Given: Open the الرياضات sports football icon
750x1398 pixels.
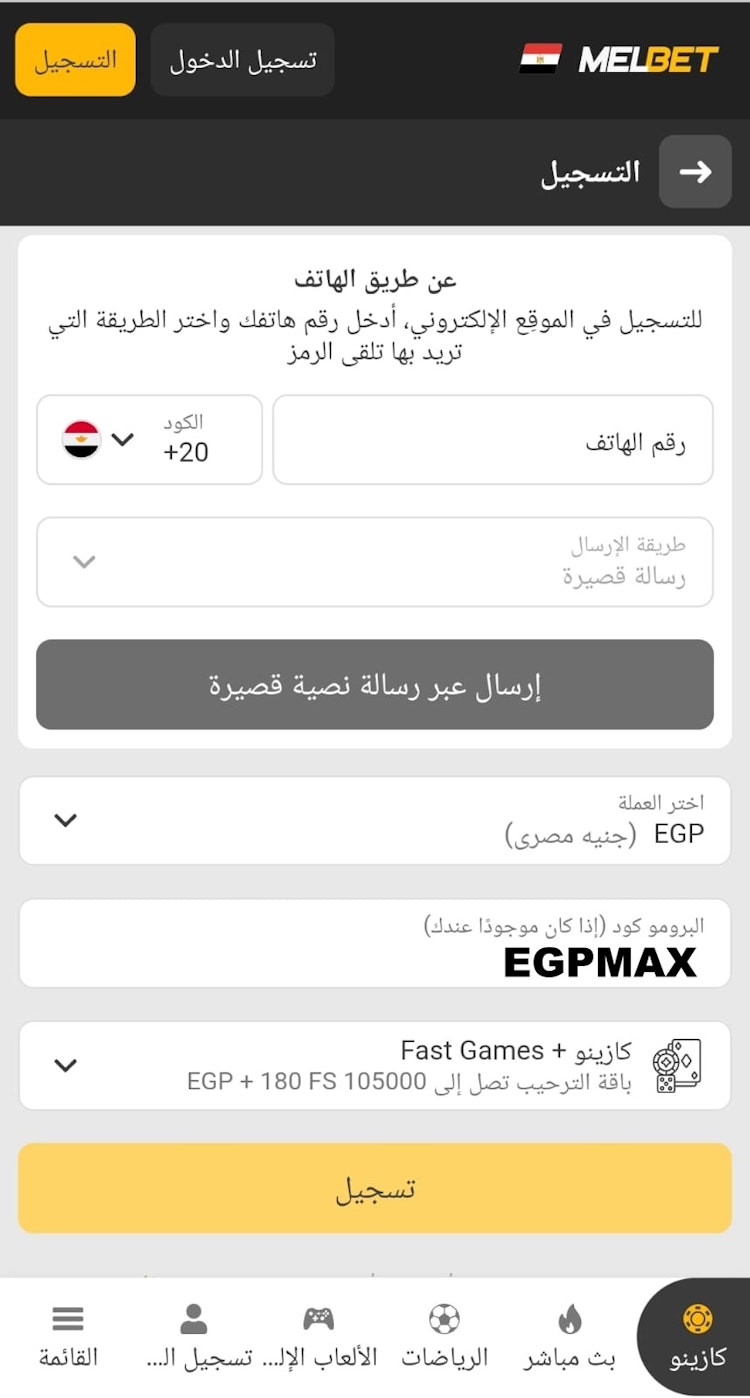Looking at the screenshot, I should pos(443,1318).
